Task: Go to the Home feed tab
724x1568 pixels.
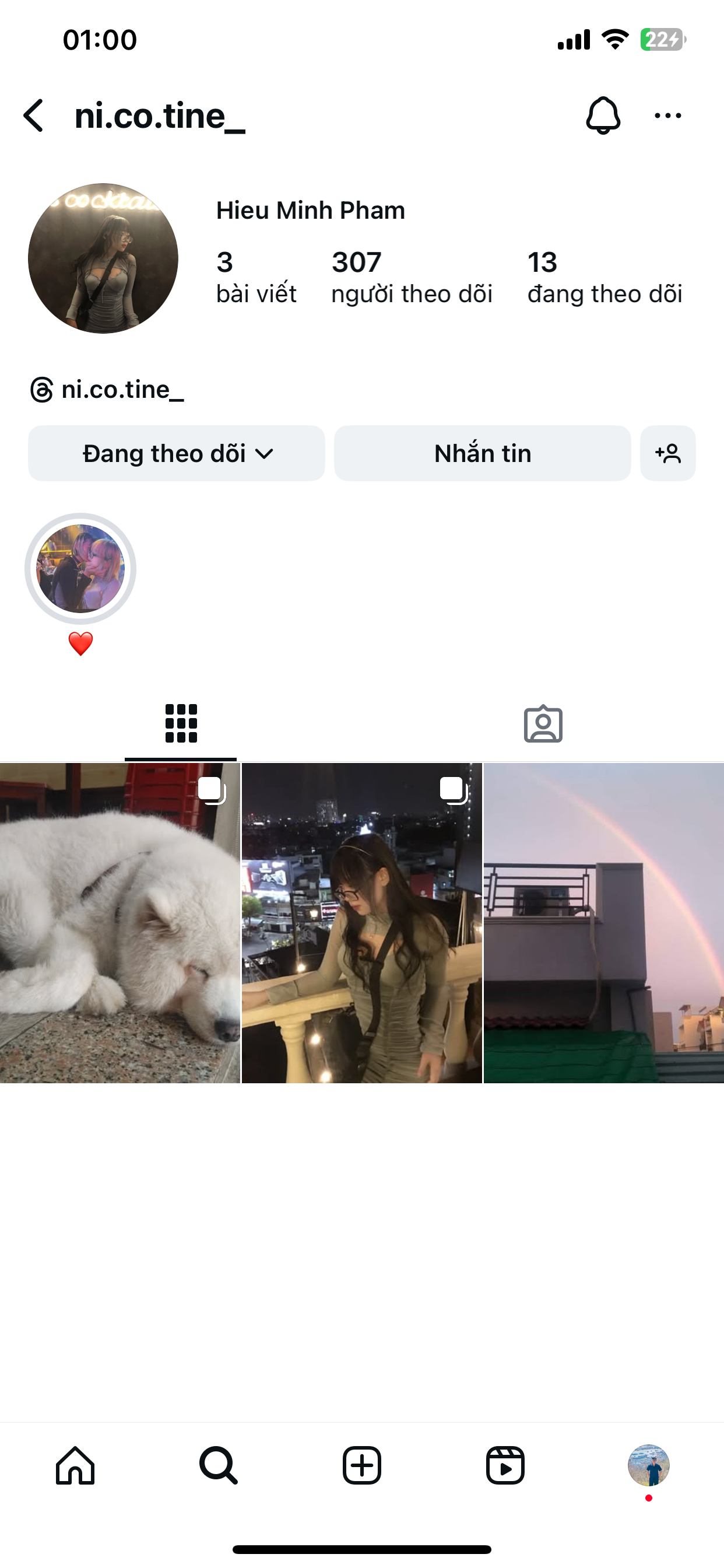Action: point(75,1465)
